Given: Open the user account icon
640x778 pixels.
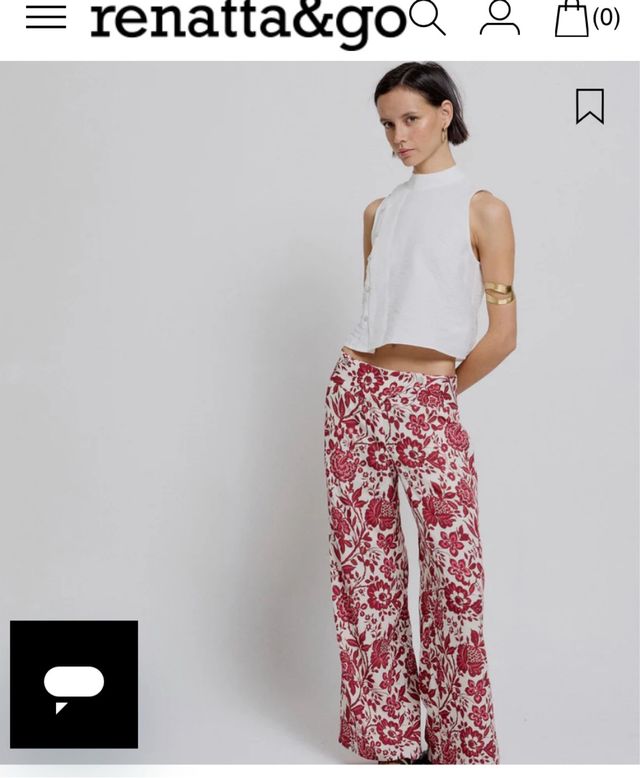Looking at the screenshot, I should pyautogui.click(x=499, y=17).
